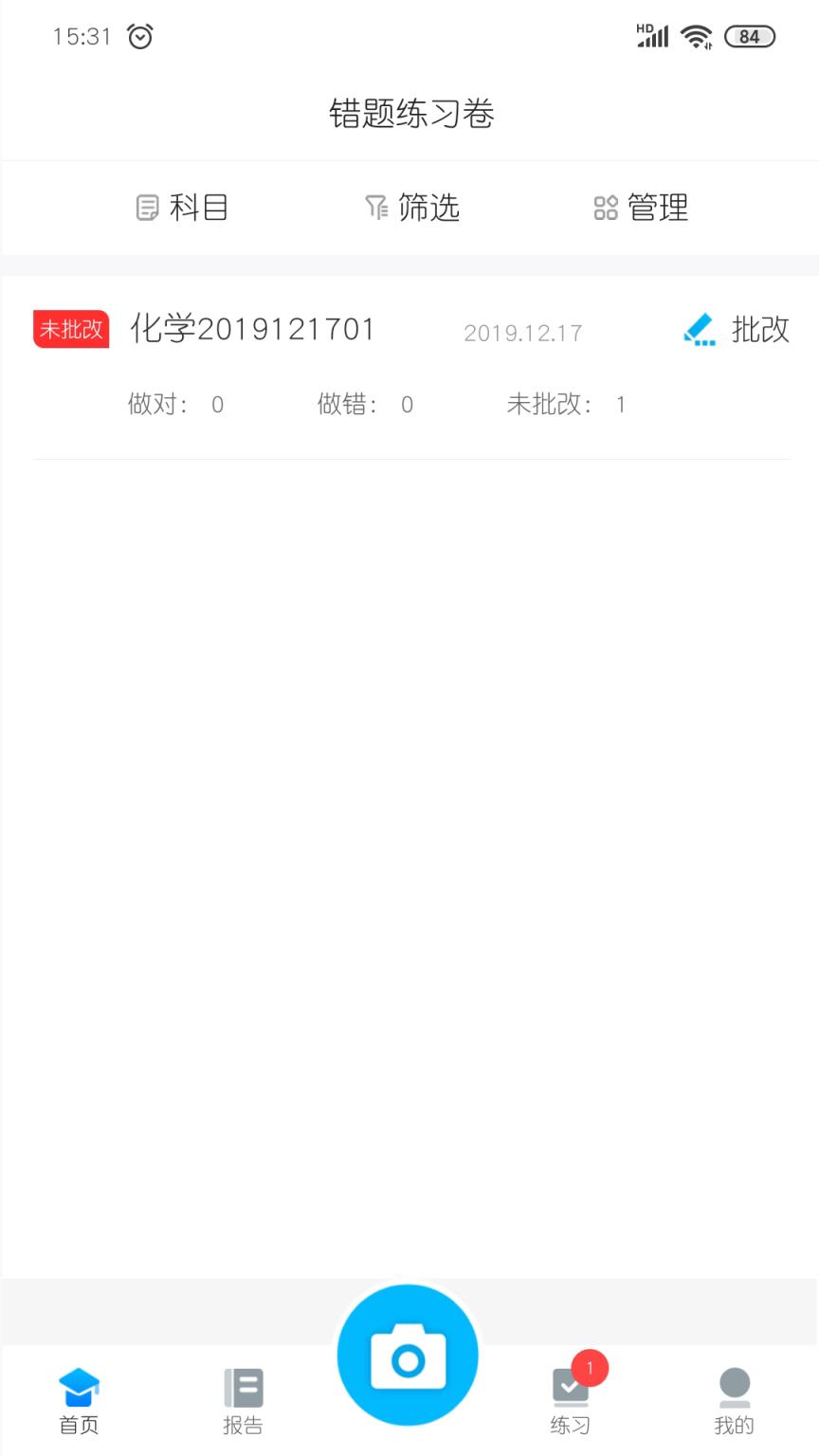Image resolution: width=819 pixels, height=1456 pixels.
Task: Click the alarm clock icon in status bar
Action: [142, 36]
